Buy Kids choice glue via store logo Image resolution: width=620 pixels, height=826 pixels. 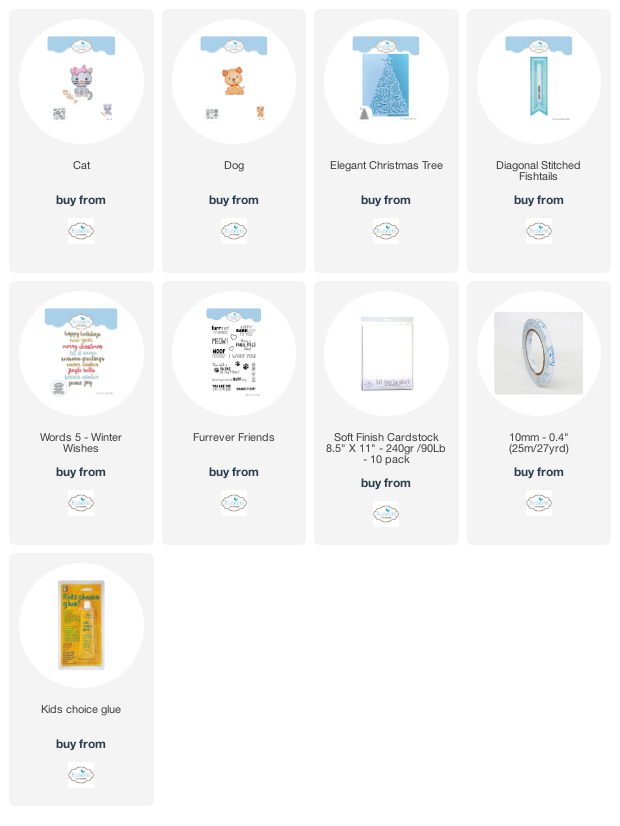tap(81, 775)
